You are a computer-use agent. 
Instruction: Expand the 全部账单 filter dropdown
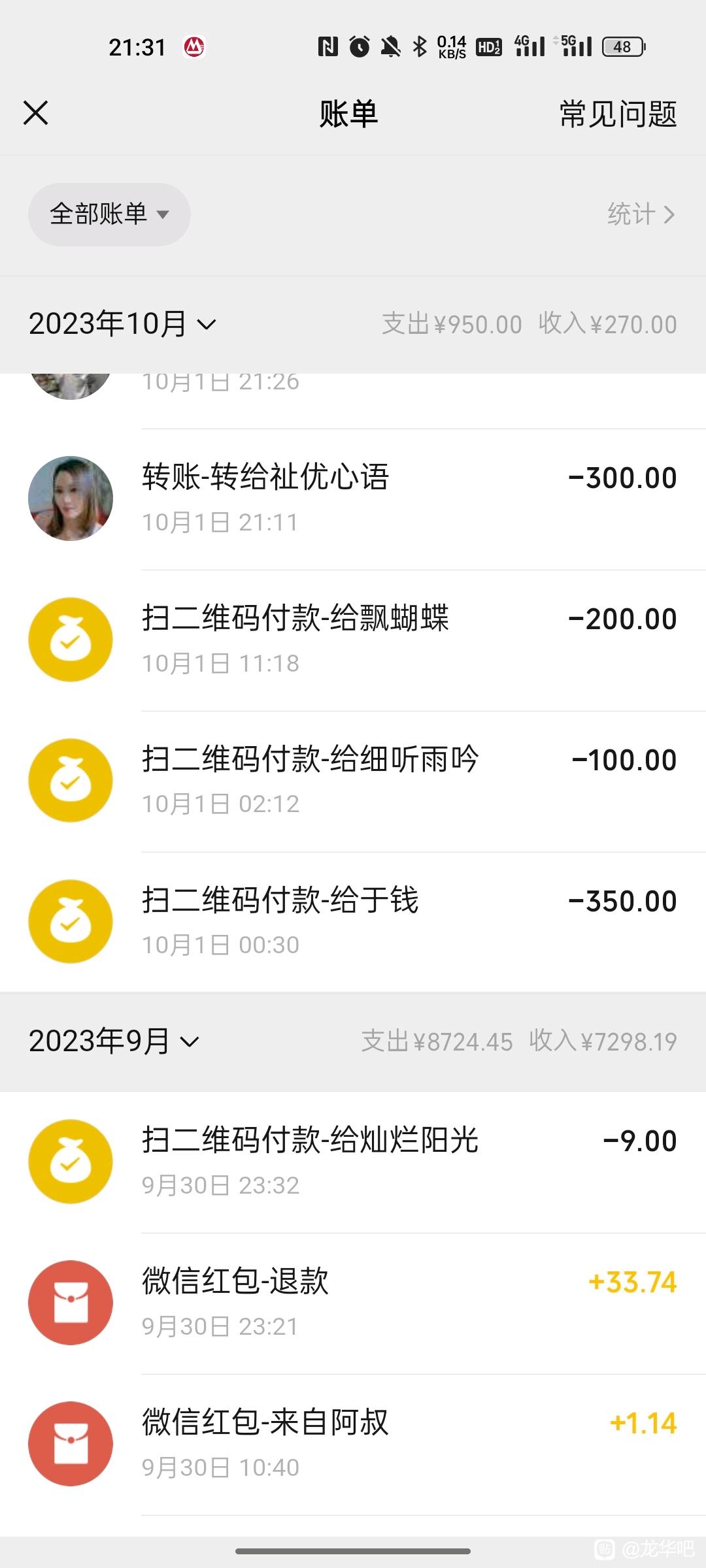point(109,214)
